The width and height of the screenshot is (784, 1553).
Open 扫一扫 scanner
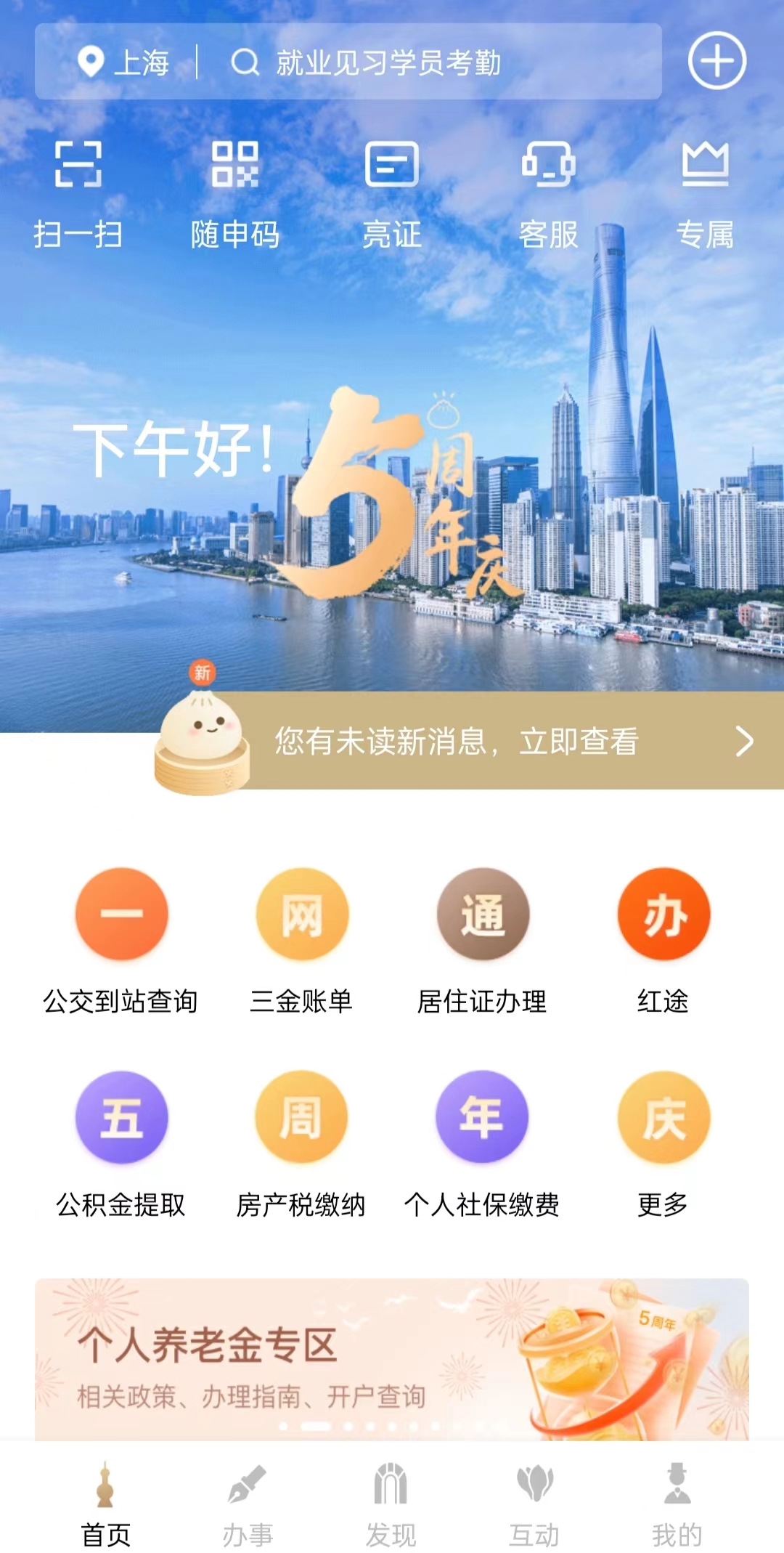click(x=78, y=192)
